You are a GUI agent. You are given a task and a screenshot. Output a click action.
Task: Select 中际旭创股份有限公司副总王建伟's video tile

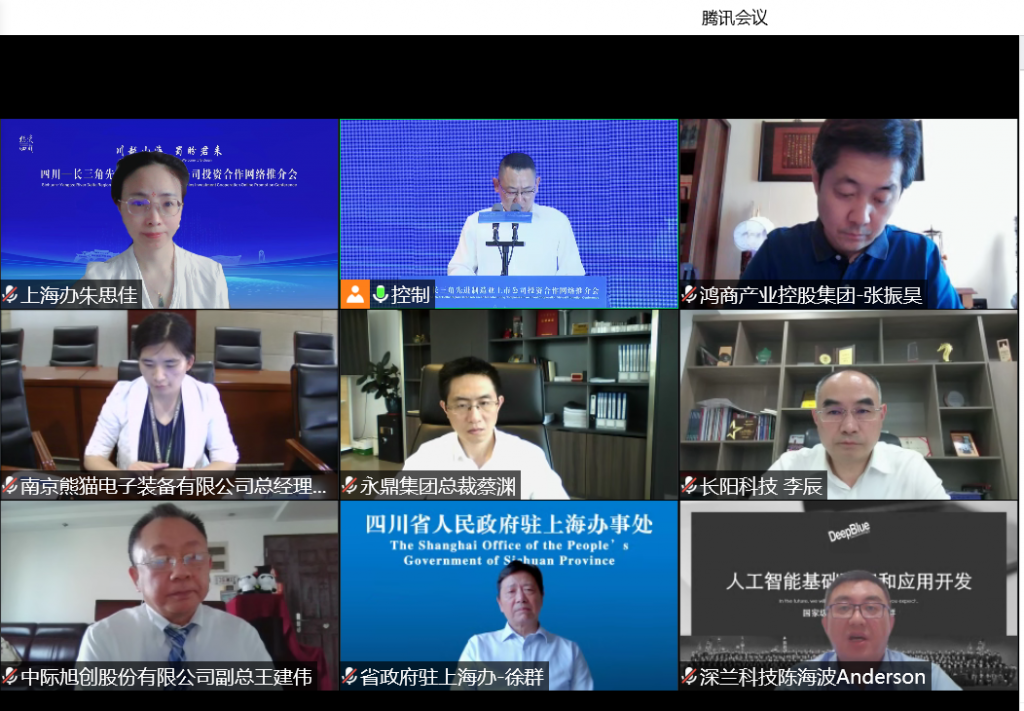coord(169,595)
